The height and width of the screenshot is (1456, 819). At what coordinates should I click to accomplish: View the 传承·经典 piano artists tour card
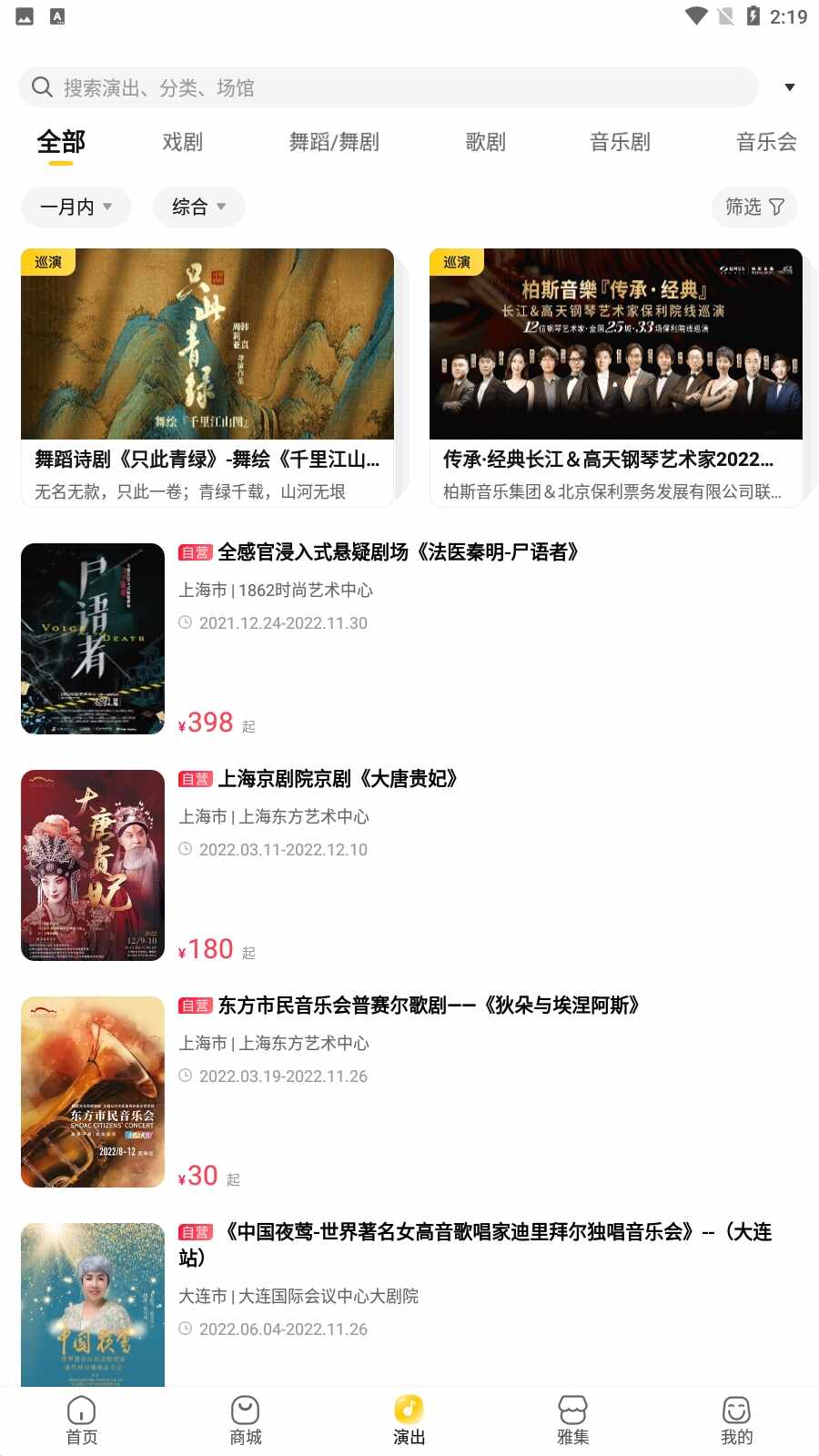coord(616,377)
